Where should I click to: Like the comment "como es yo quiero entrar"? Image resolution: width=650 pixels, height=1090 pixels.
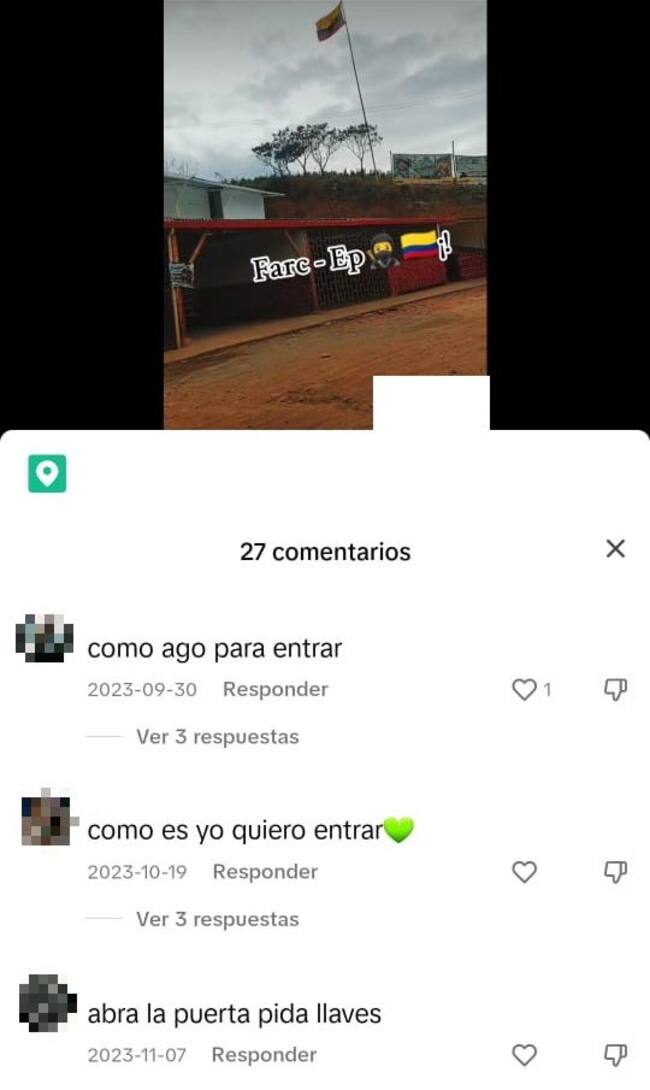pyautogui.click(x=524, y=872)
